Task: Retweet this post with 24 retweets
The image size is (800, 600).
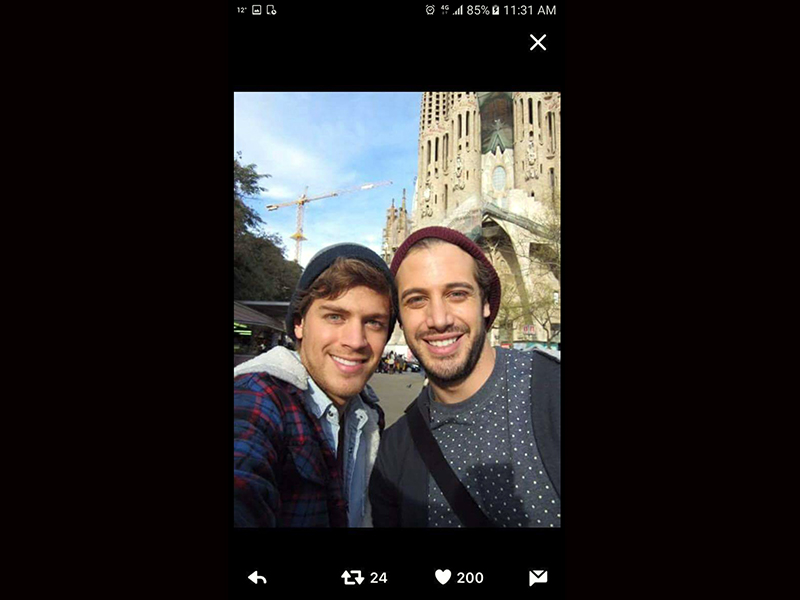Action: (352, 577)
